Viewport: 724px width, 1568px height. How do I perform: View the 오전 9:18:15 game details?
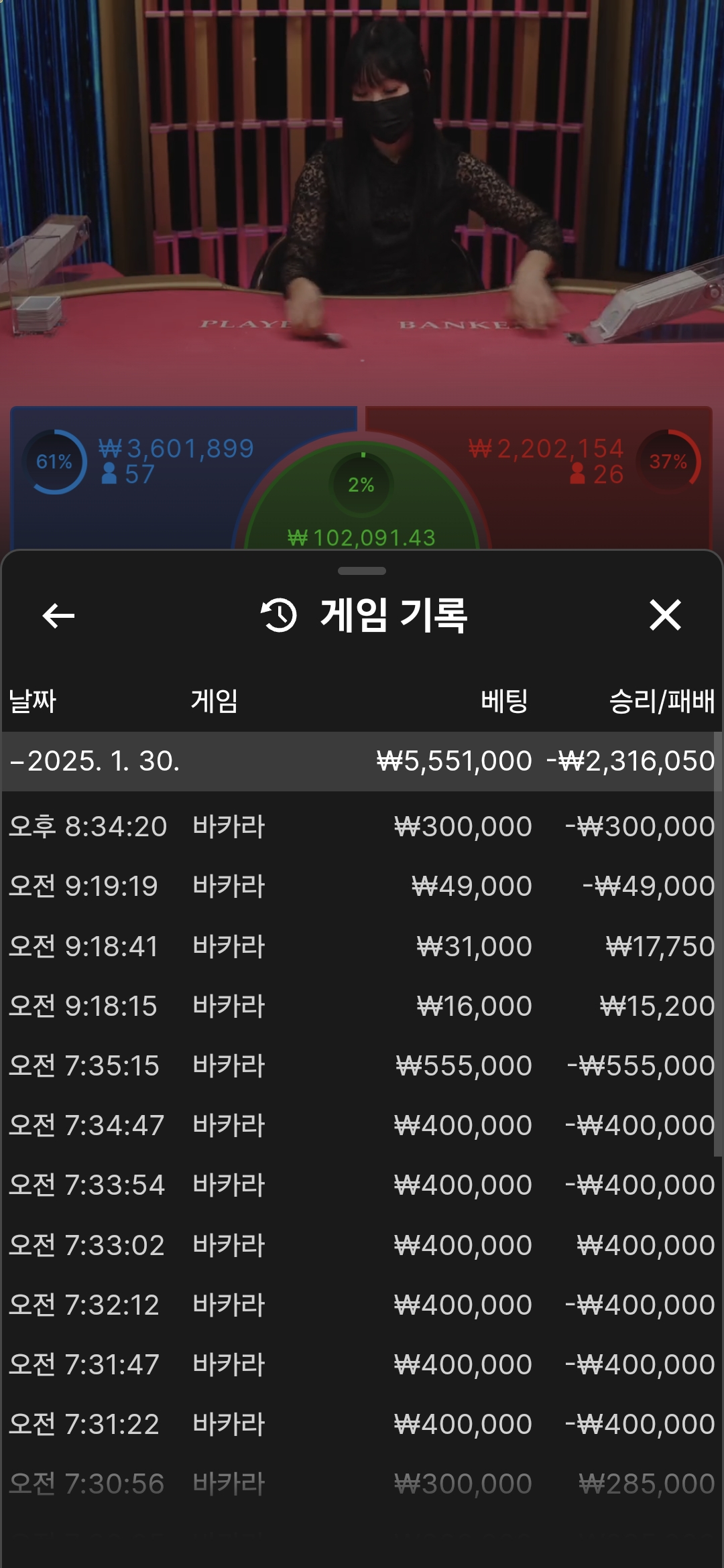click(362, 1006)
